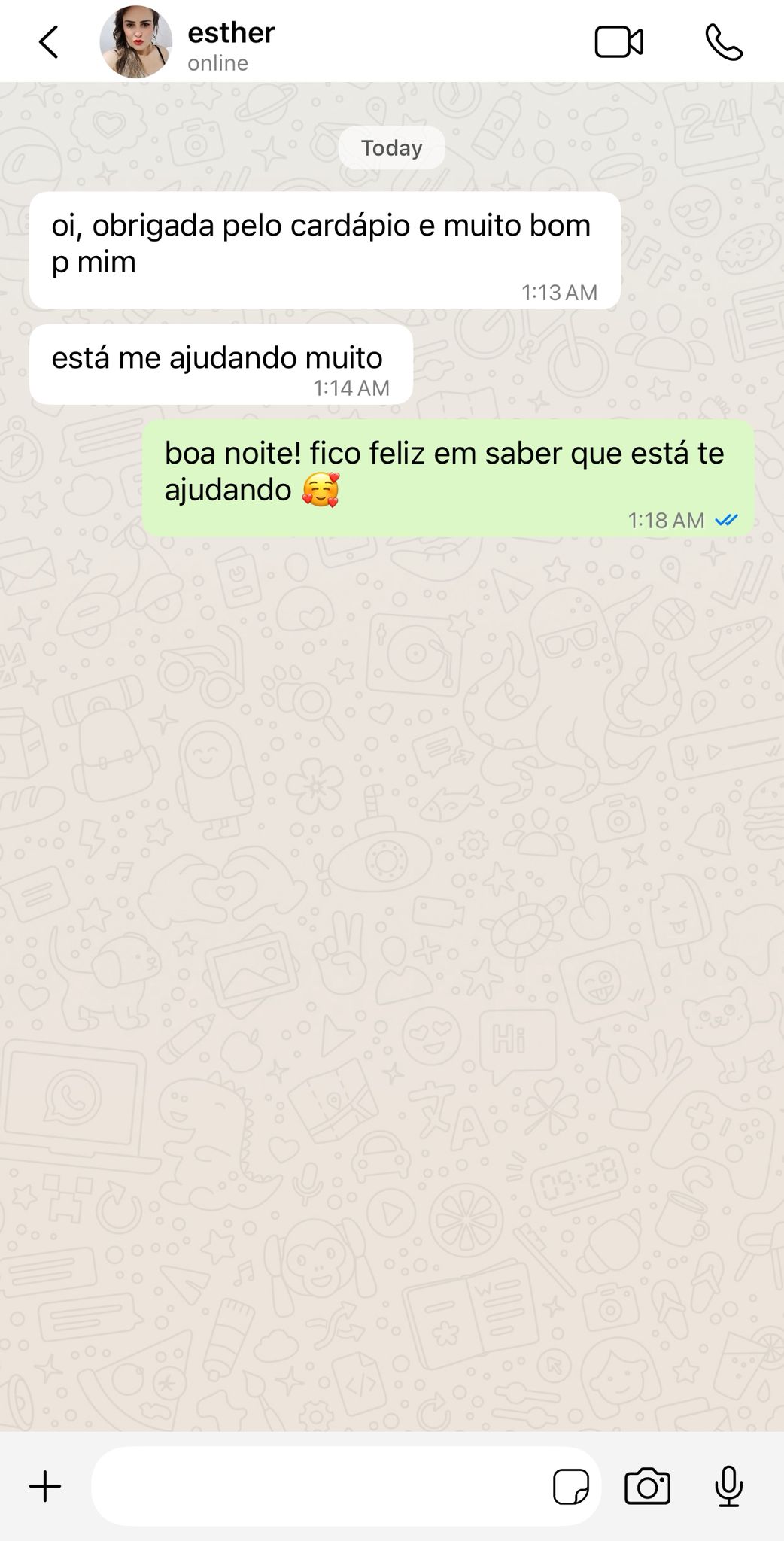Start a voice call with esther

pyautogui.click(x=724, y=42)
